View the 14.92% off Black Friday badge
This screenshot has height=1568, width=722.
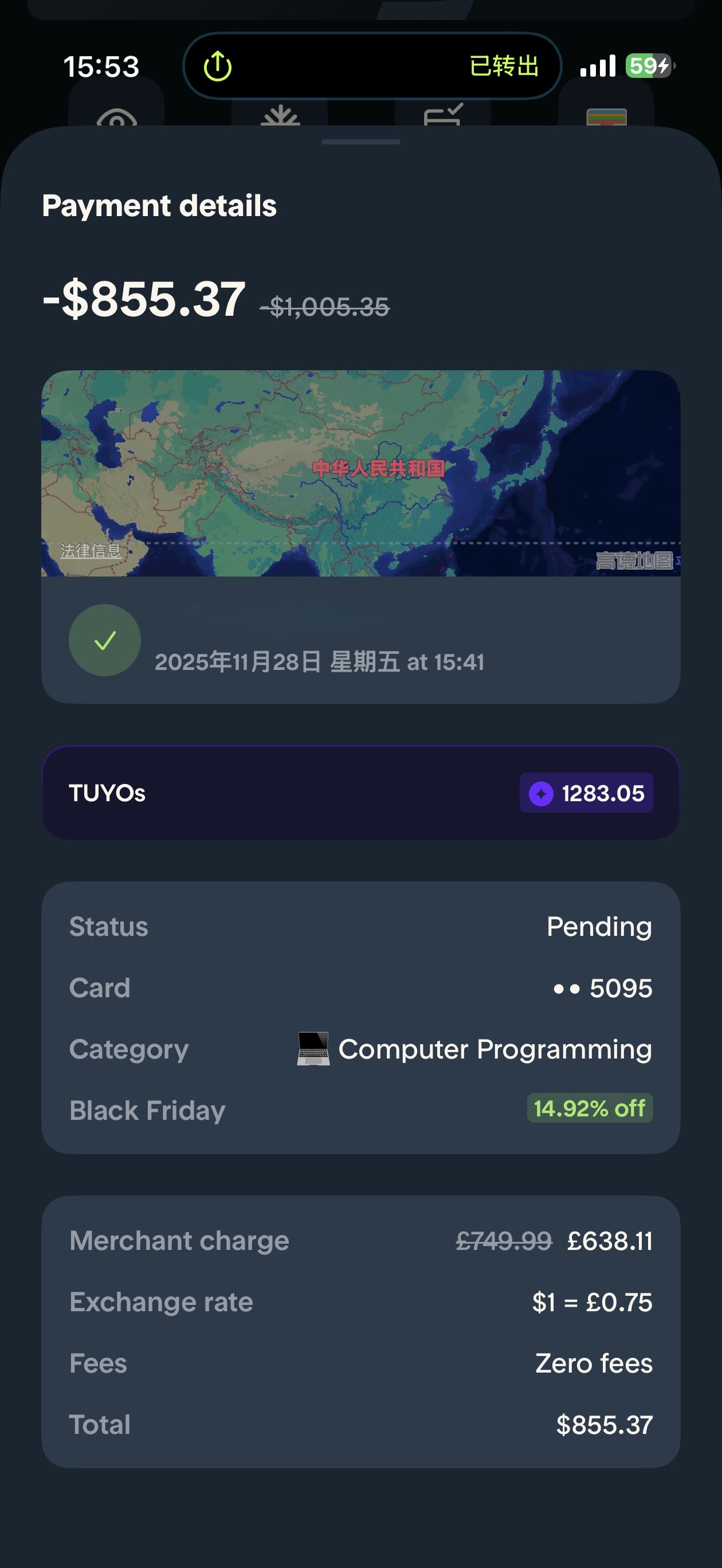589,1108
